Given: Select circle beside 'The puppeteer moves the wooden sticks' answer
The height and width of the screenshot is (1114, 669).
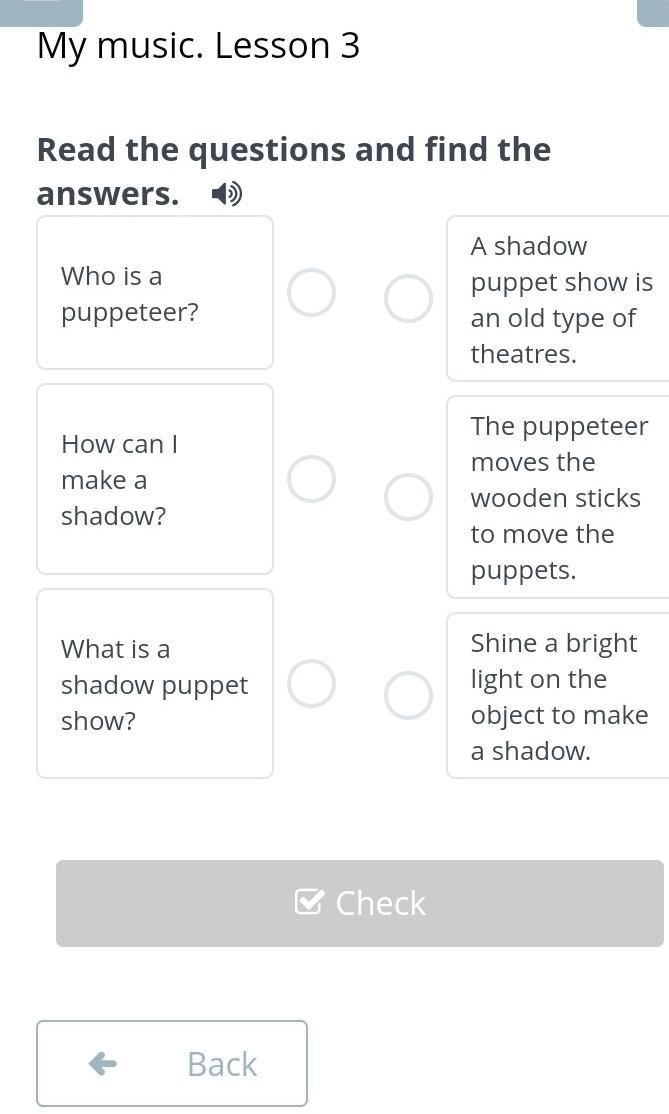Looking at the screenshot, I should coord(408,497).
